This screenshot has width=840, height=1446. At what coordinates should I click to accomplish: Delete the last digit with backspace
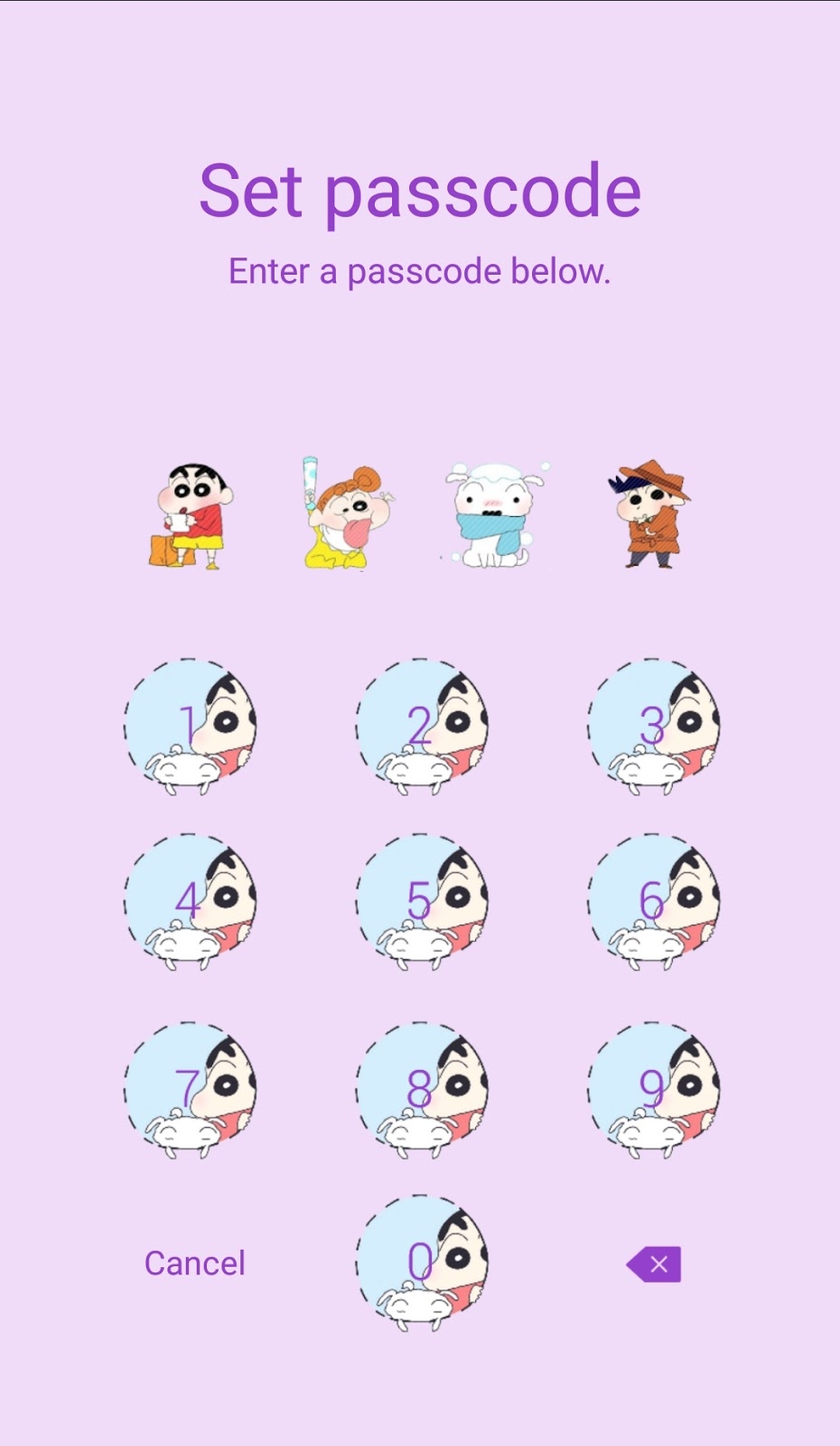(x=654, y=1264)
